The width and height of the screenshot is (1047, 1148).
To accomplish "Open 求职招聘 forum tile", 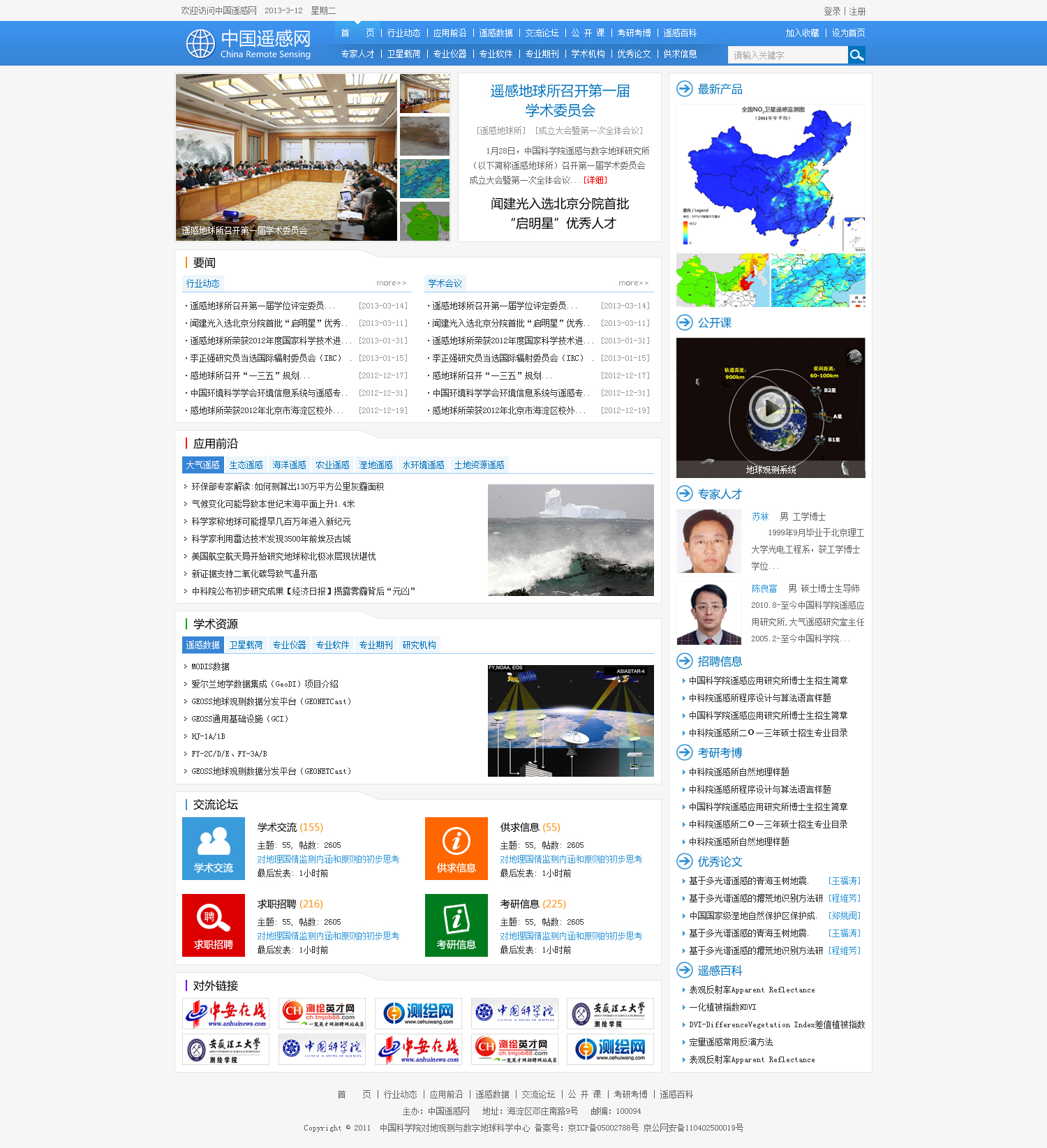I will click(x=214, y=925).
